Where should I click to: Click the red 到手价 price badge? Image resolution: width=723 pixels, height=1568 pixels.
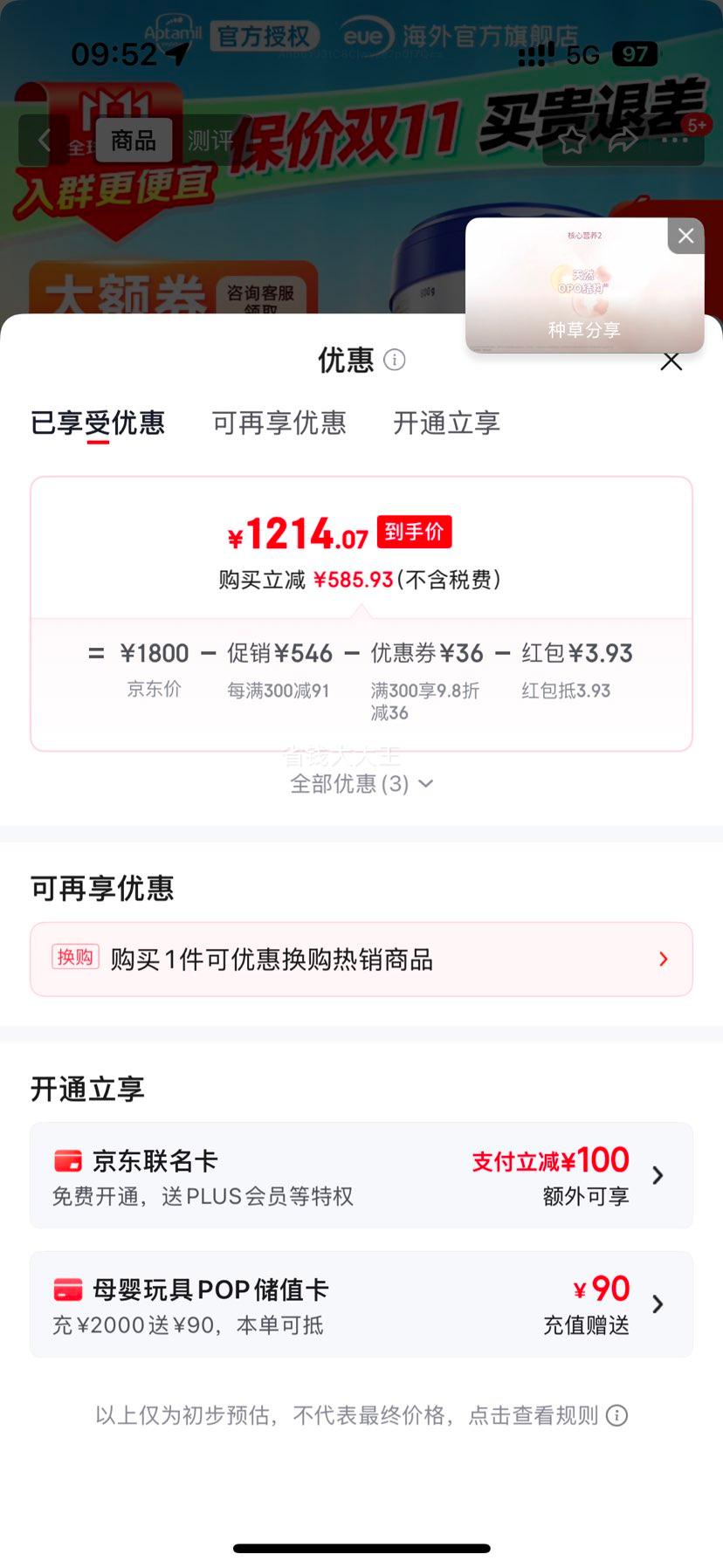pos(413,532)
